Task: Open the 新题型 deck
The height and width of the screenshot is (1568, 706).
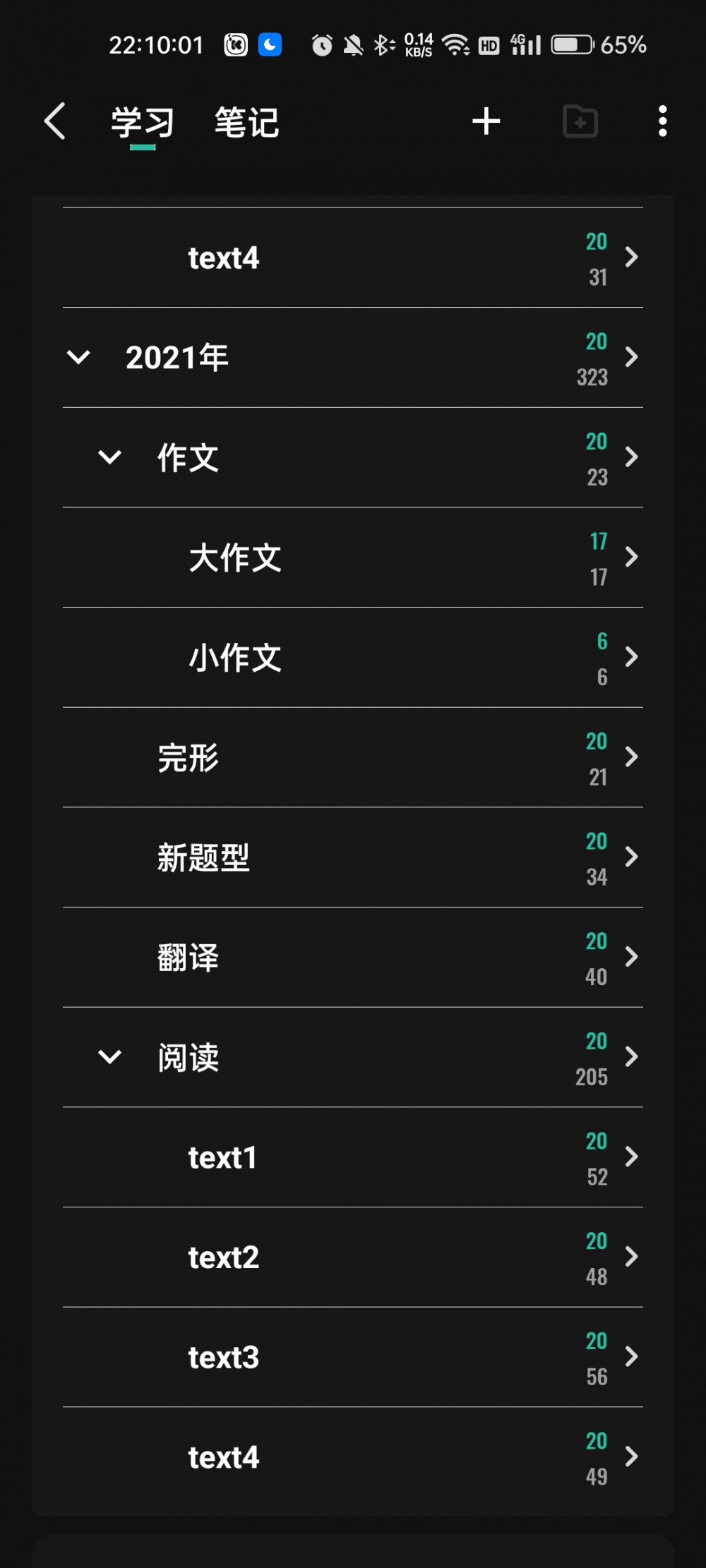Action: tap(353, 857)
